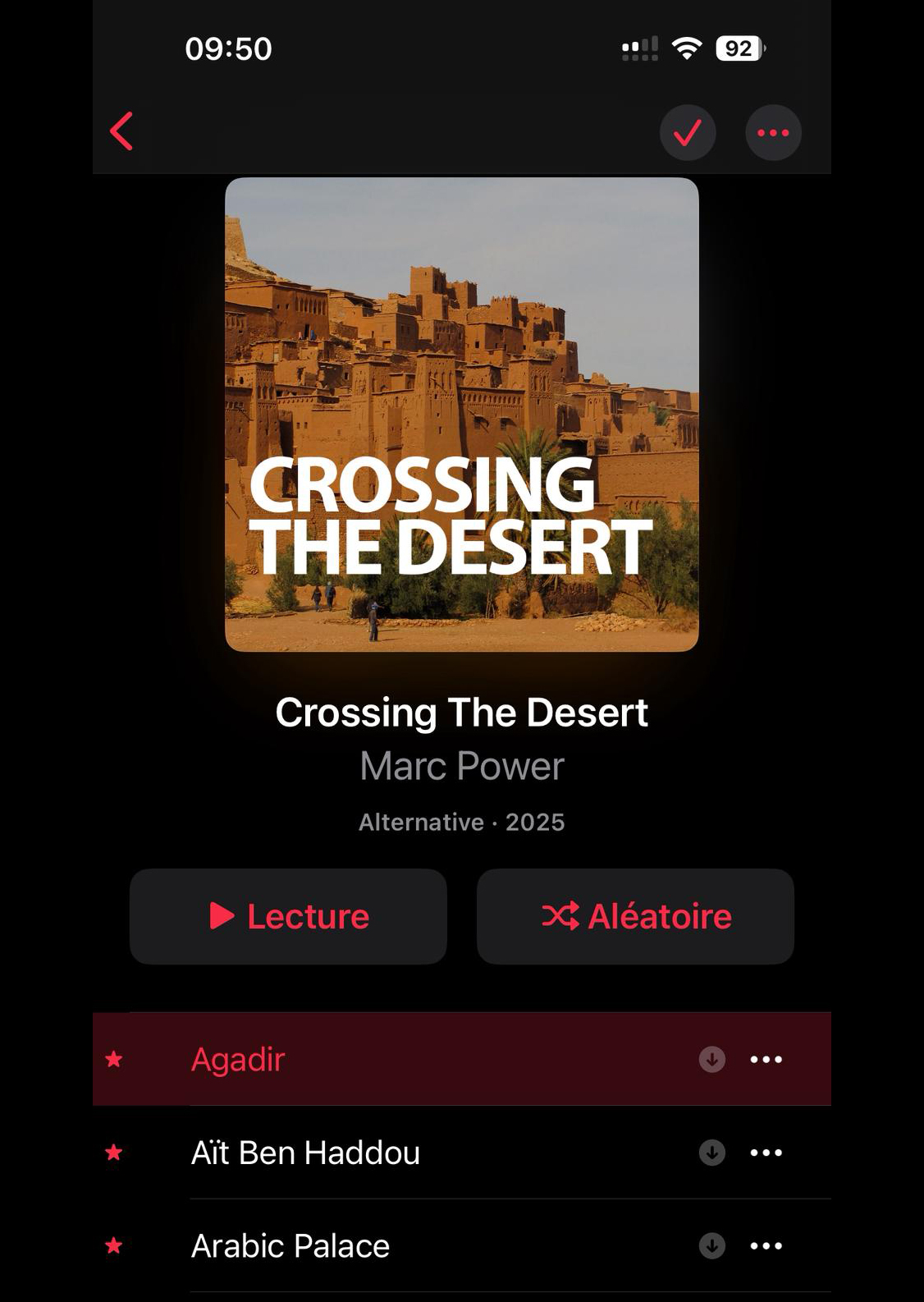
Task: Play the track Arabic Palace
Action: [290, 1246]
